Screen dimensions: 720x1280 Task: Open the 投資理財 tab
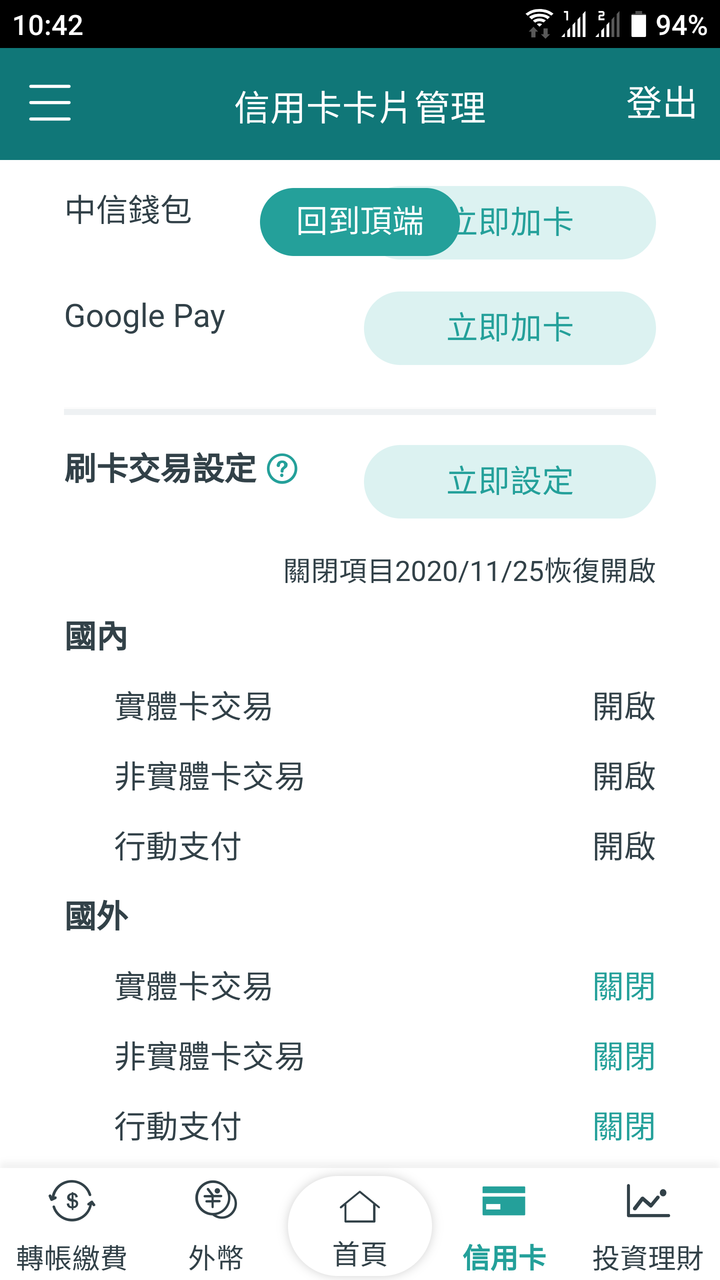(648, 1224)
